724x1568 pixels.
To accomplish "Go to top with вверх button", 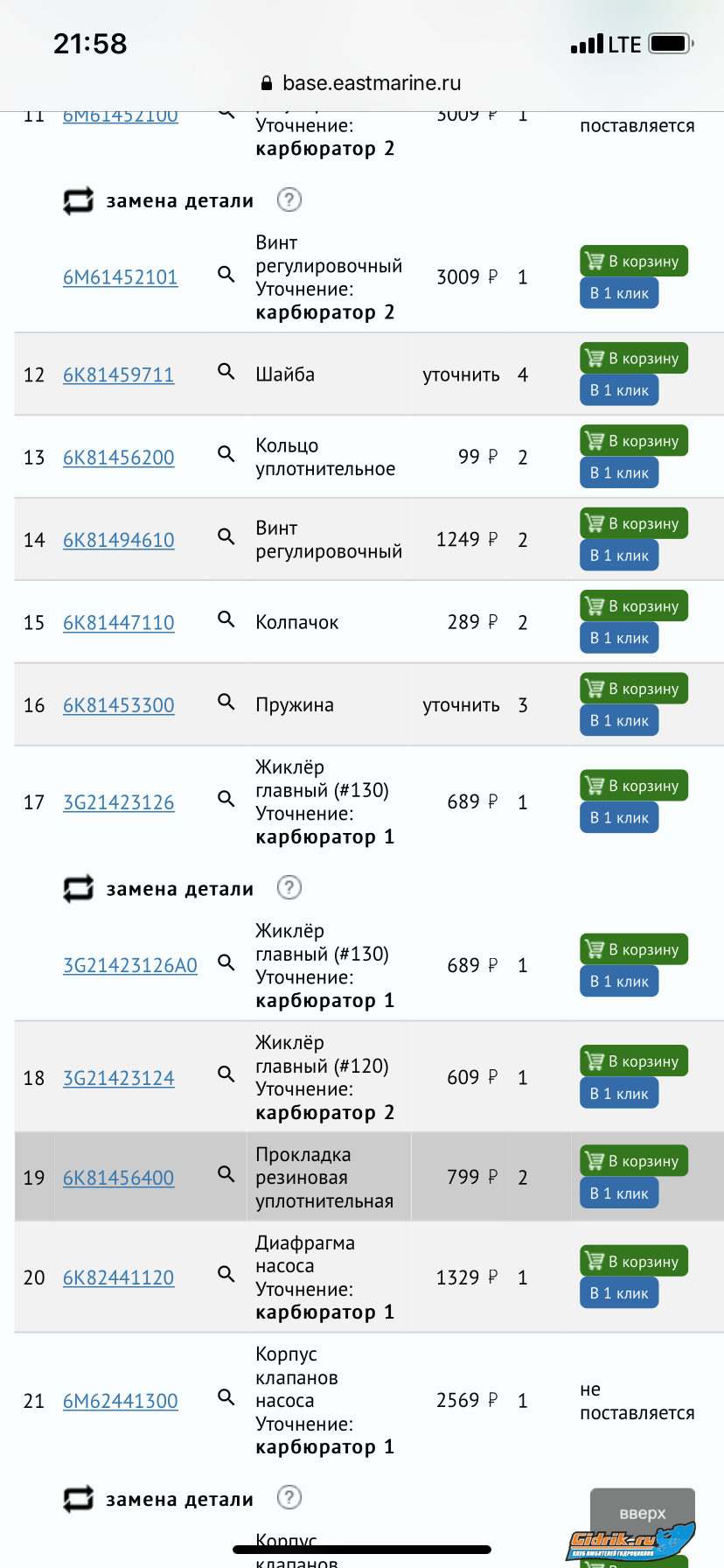I will [x=642, y=1513].
